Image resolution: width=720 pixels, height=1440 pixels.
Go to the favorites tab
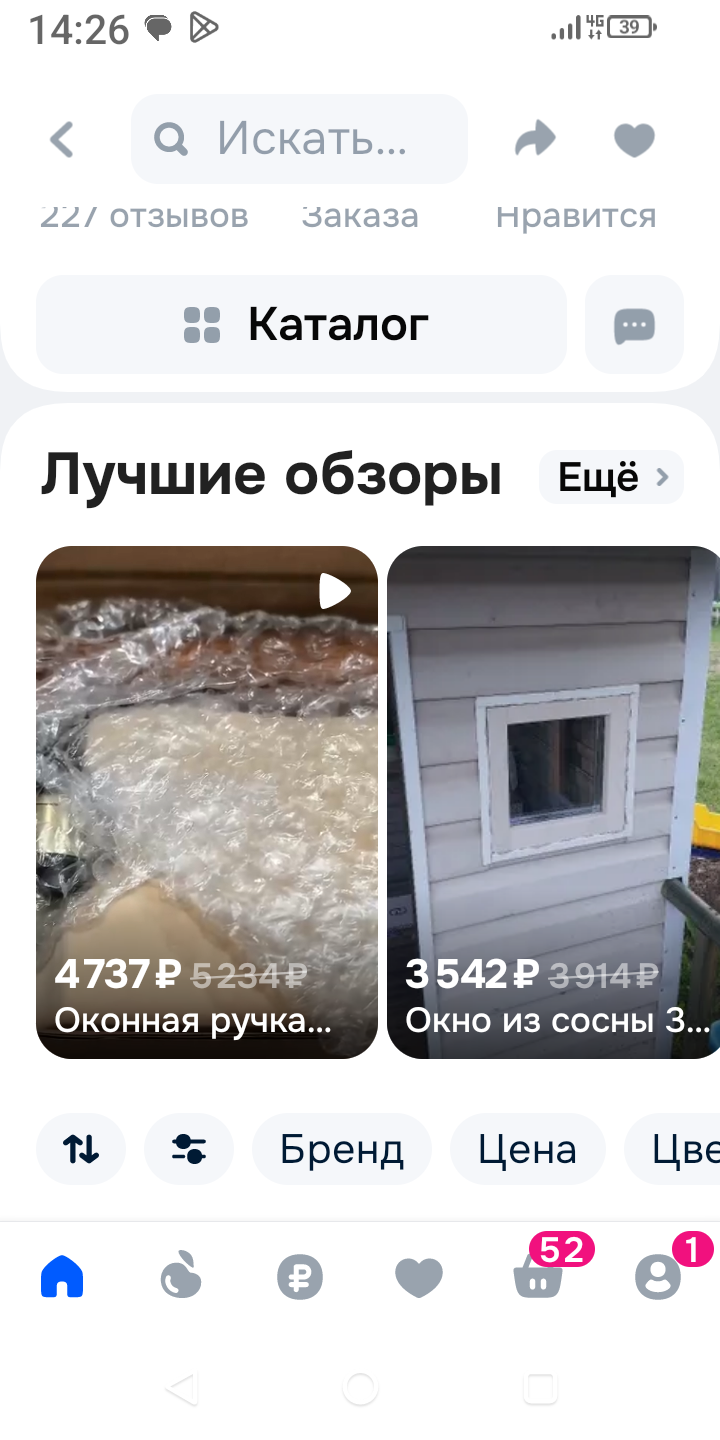[419, 1277]
